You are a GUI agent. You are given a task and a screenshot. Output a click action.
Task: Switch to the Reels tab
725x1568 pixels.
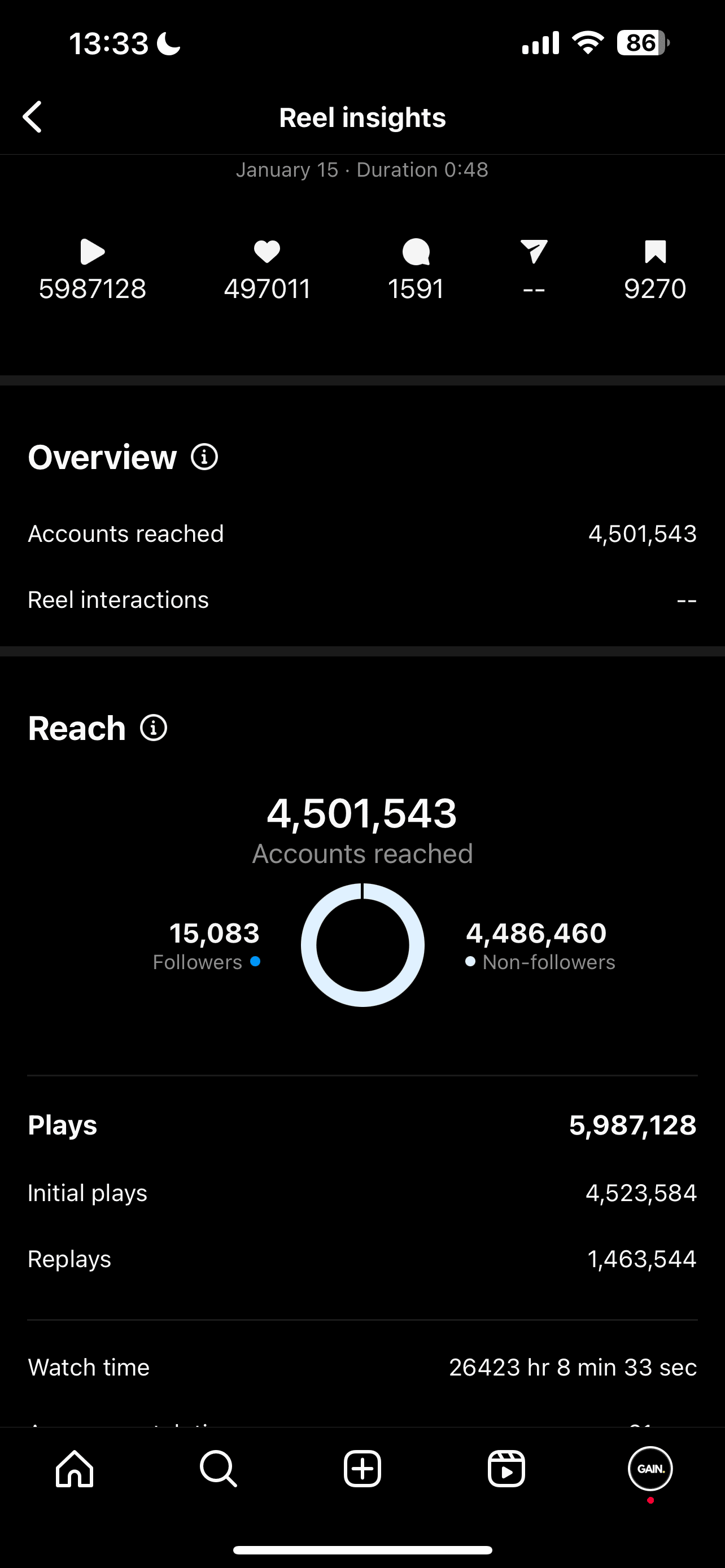(506, 1469)
